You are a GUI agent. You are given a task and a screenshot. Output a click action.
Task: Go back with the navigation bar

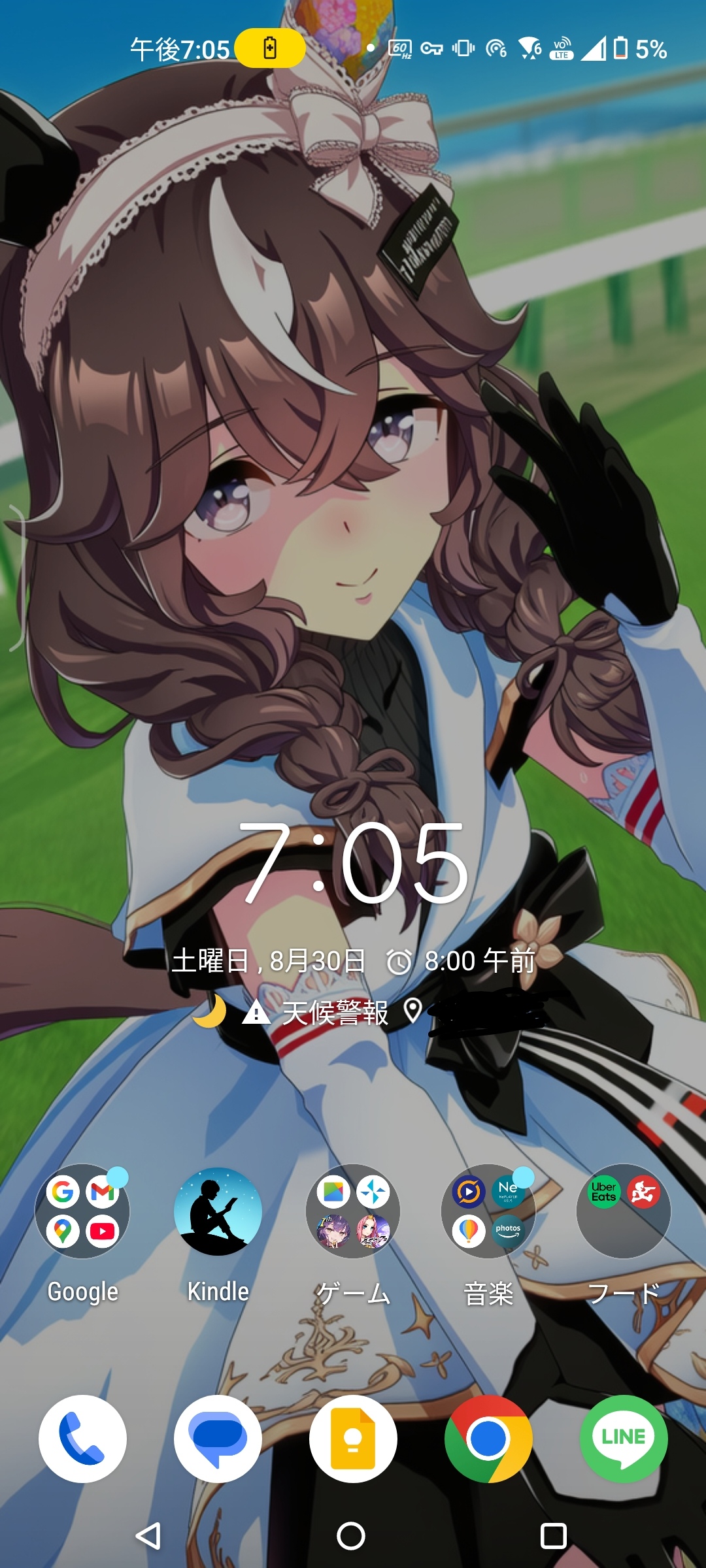(148, 1536)
